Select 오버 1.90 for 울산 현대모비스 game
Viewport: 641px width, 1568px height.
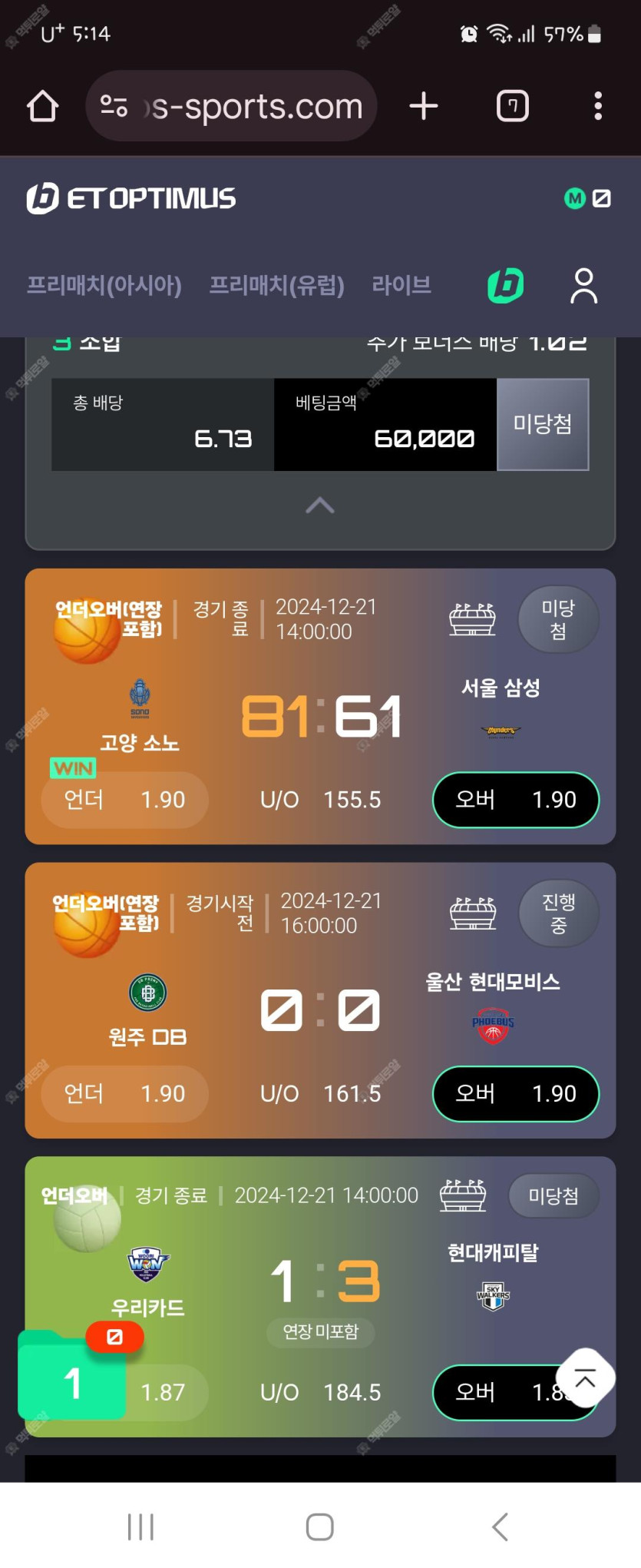tap(515, 1093)
